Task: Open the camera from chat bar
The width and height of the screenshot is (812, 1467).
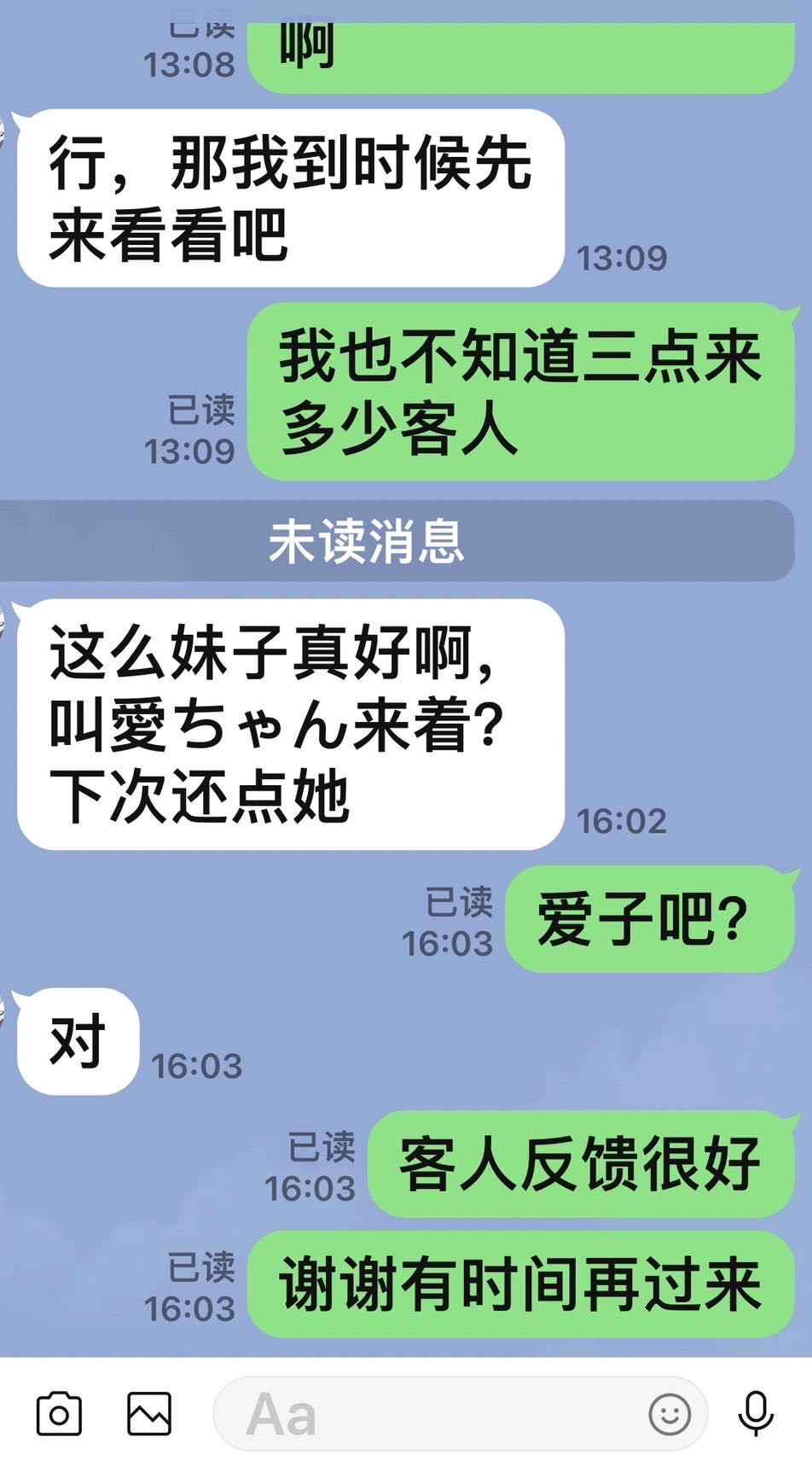Action: [59, 1414]
